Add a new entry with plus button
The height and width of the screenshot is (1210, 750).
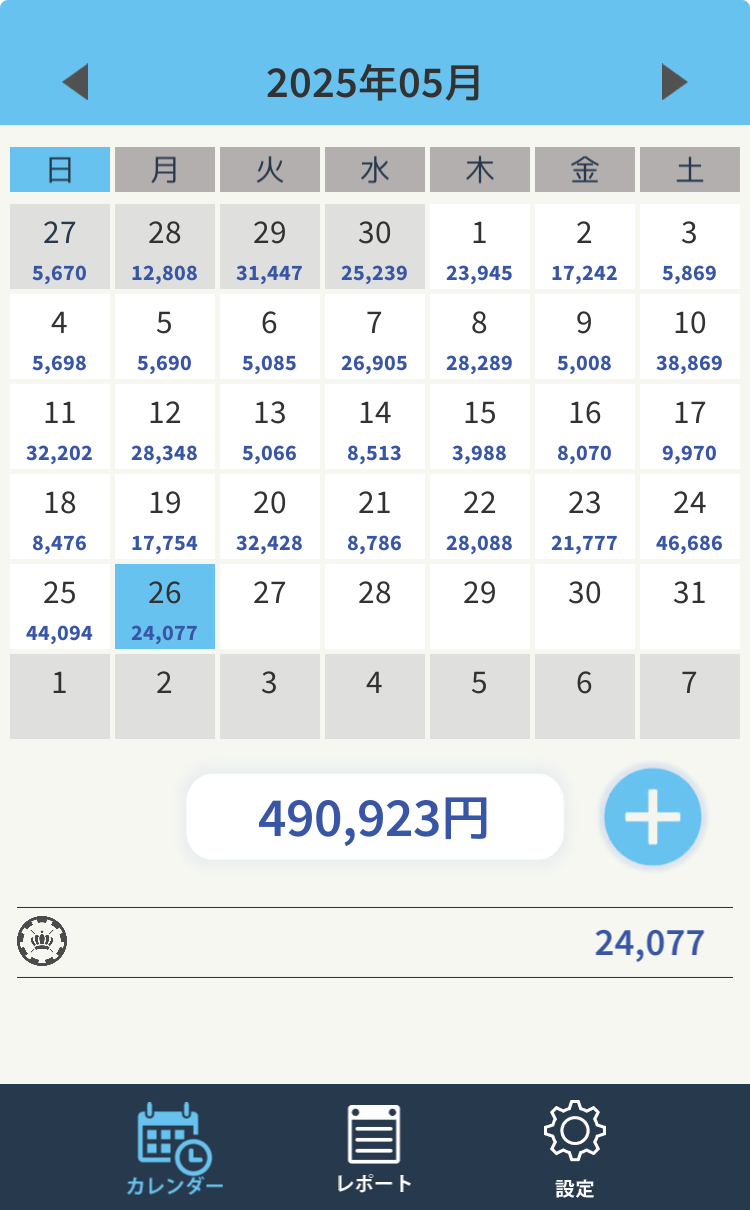(653, 817)
